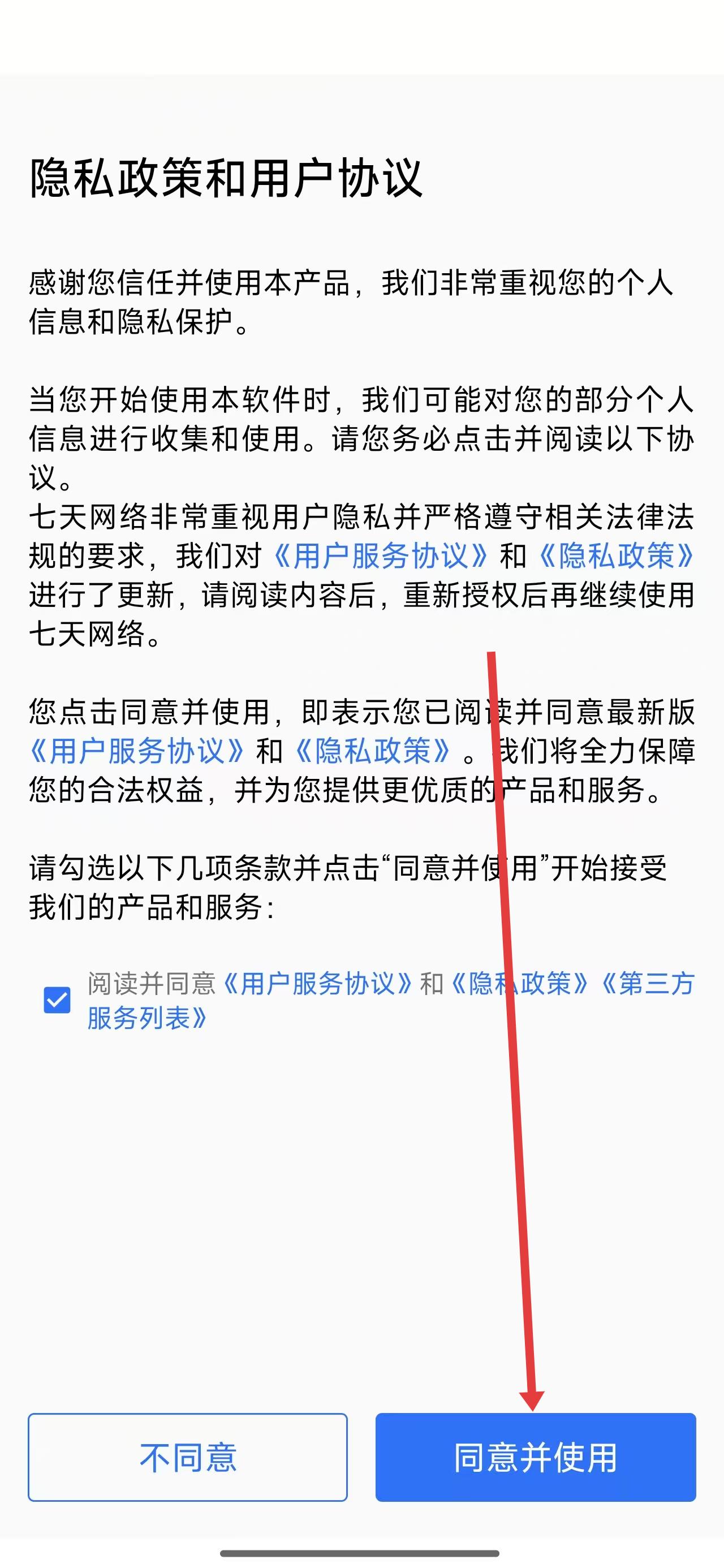Open 《用户服务协议》 link beside the checkbox

(317, 984)
